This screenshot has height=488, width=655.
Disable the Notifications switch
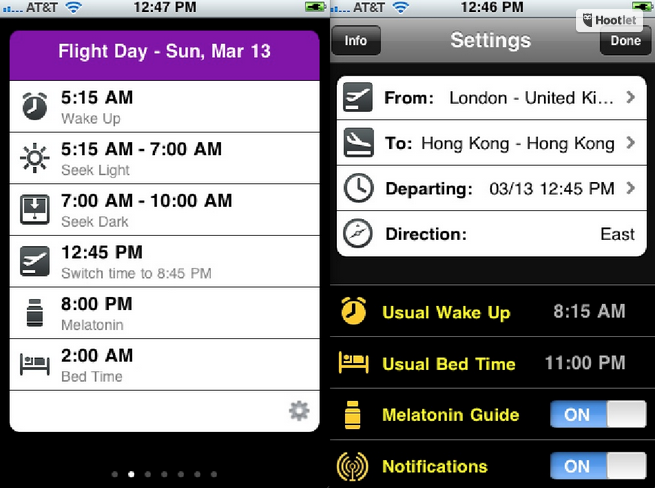point(597,466)
